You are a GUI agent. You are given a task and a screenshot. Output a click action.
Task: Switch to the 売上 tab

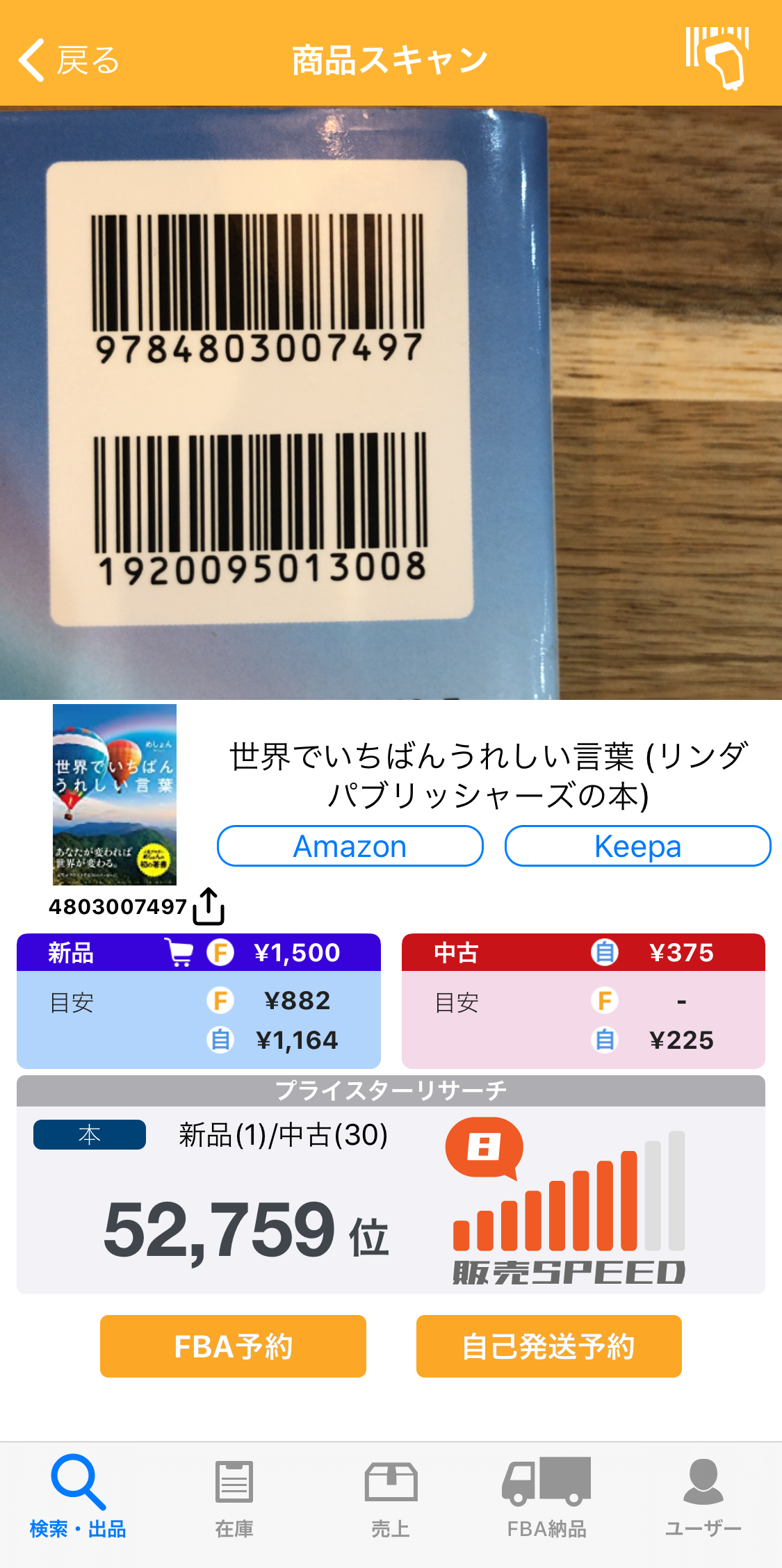point(391,1494)
